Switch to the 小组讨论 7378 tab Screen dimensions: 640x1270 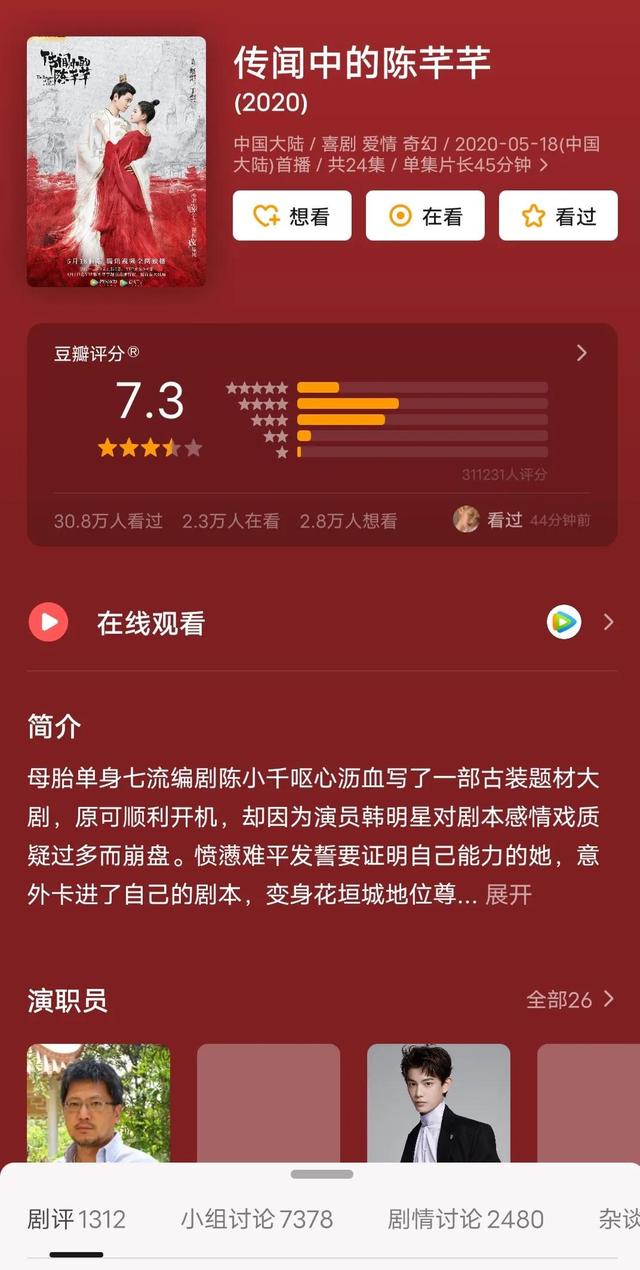[257, 1219]
